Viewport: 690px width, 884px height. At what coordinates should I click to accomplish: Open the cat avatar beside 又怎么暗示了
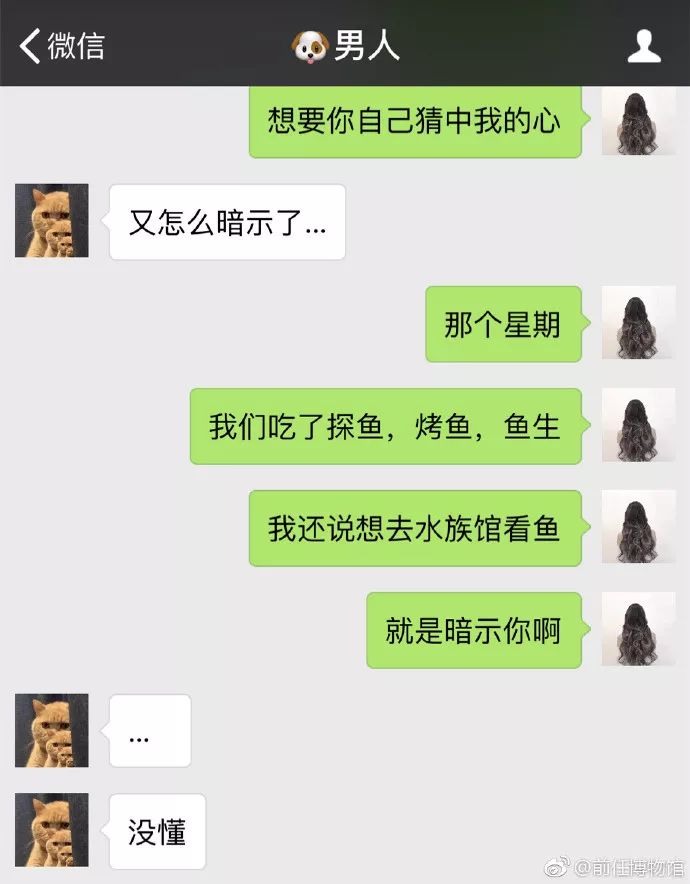[x=52, y=221]
